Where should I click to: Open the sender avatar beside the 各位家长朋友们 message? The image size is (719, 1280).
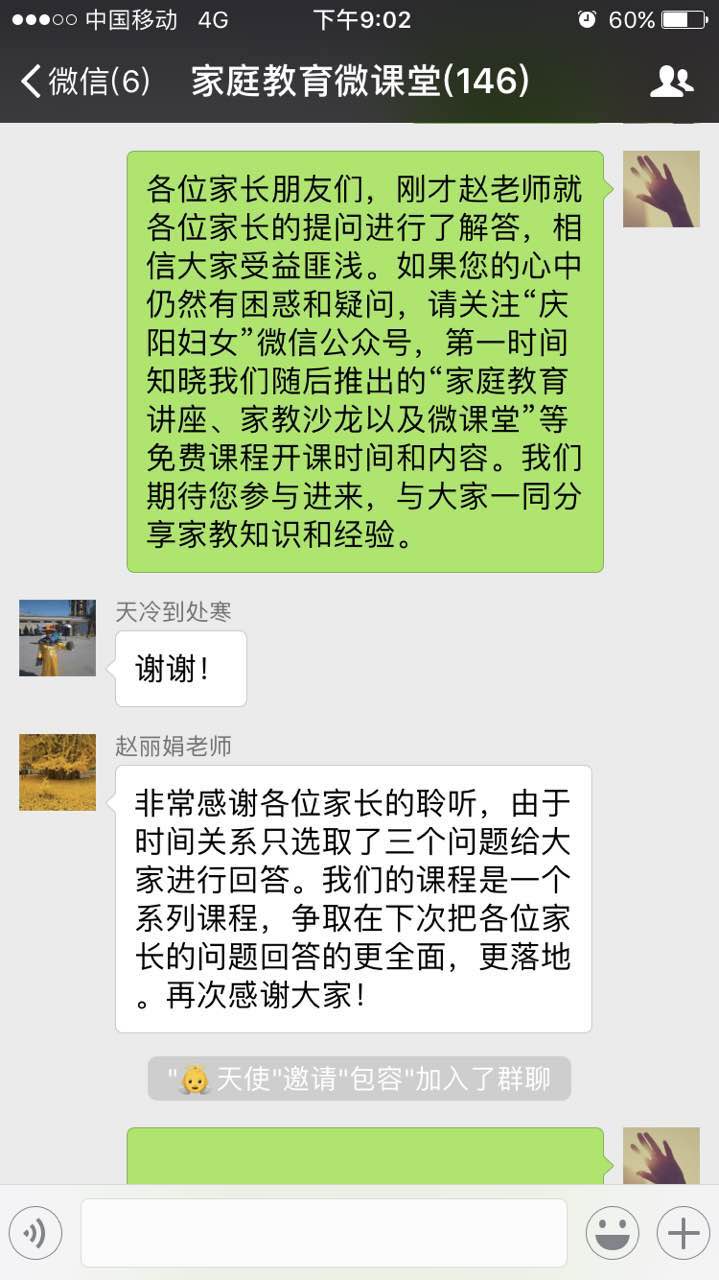coord(661,189)
